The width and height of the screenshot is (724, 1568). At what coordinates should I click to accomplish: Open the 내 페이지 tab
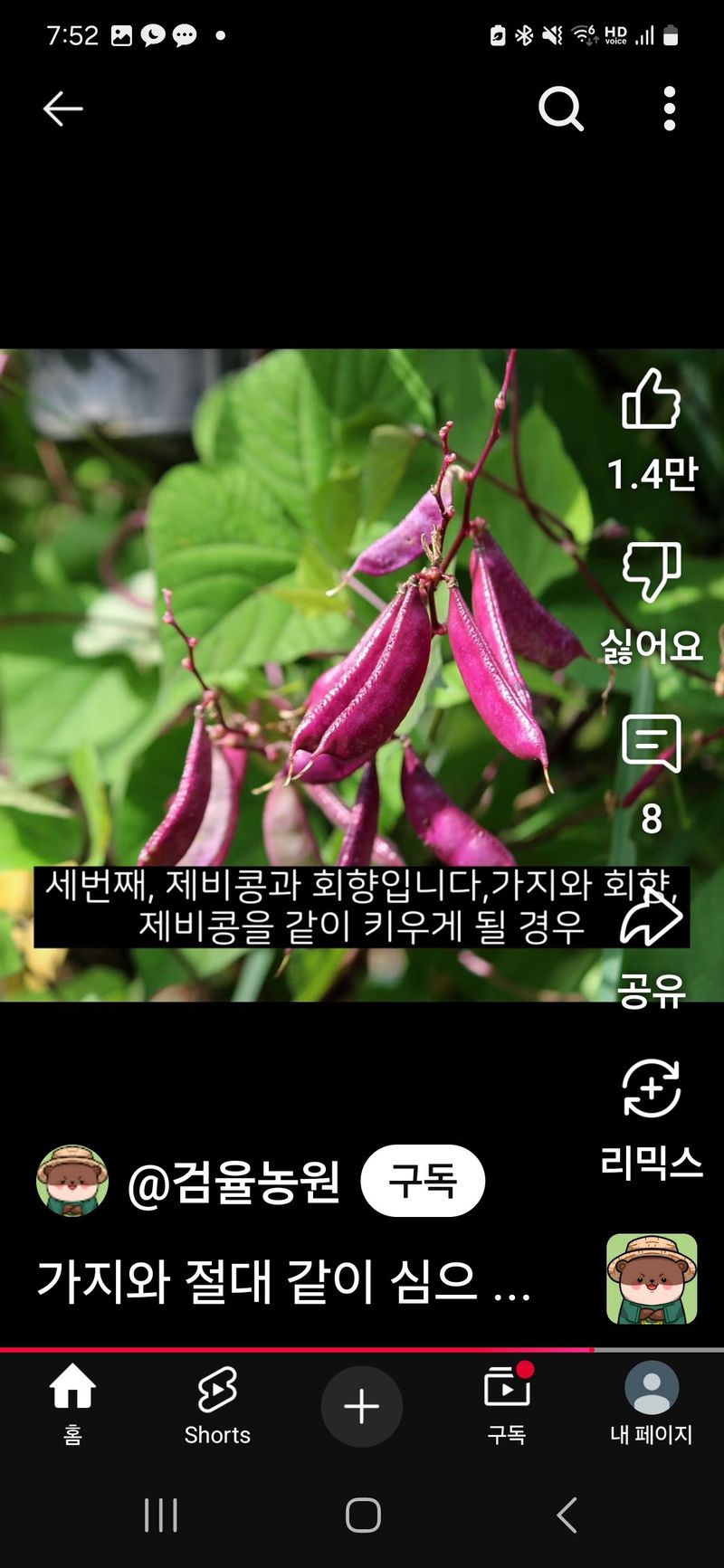(651, 1403)
